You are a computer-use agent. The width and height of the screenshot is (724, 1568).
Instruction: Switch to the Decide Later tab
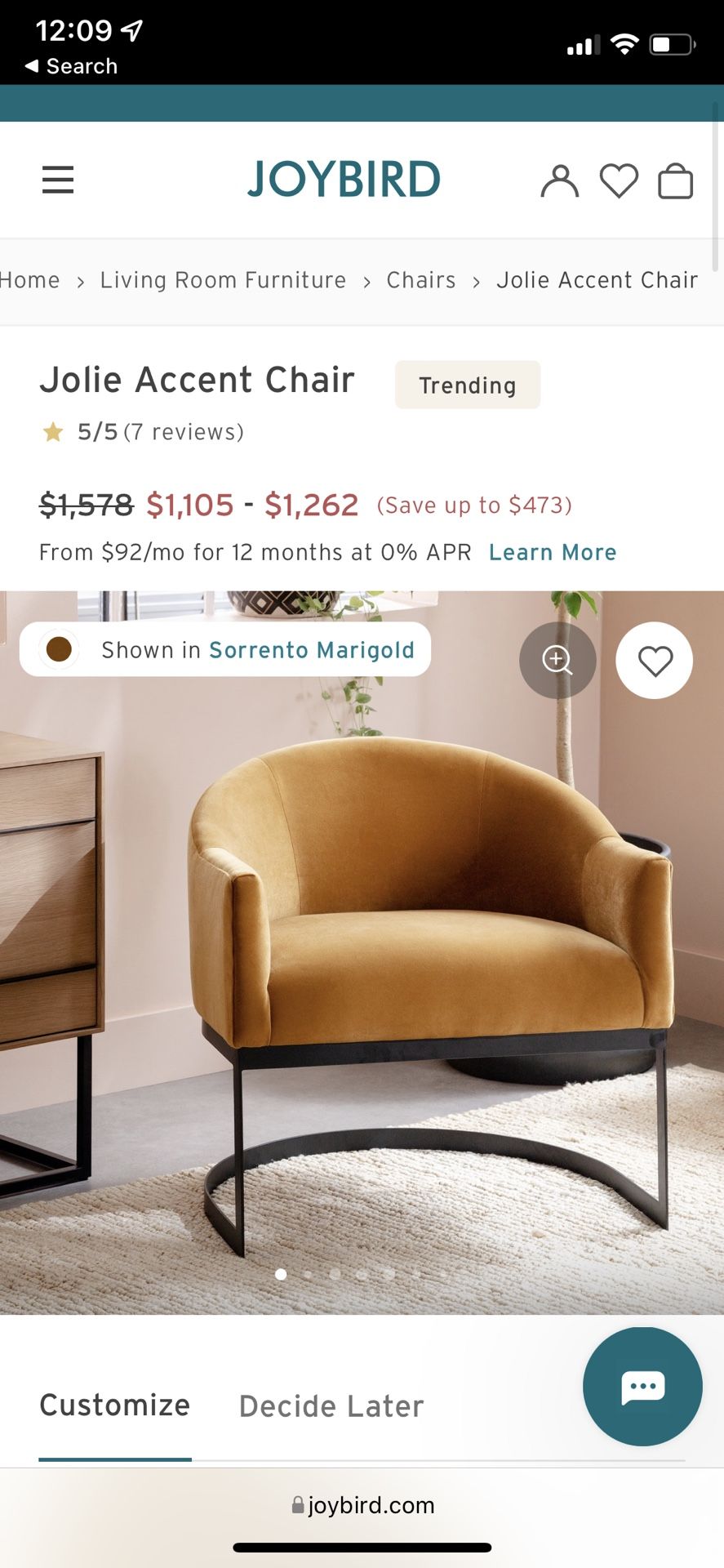point(331,1406)
